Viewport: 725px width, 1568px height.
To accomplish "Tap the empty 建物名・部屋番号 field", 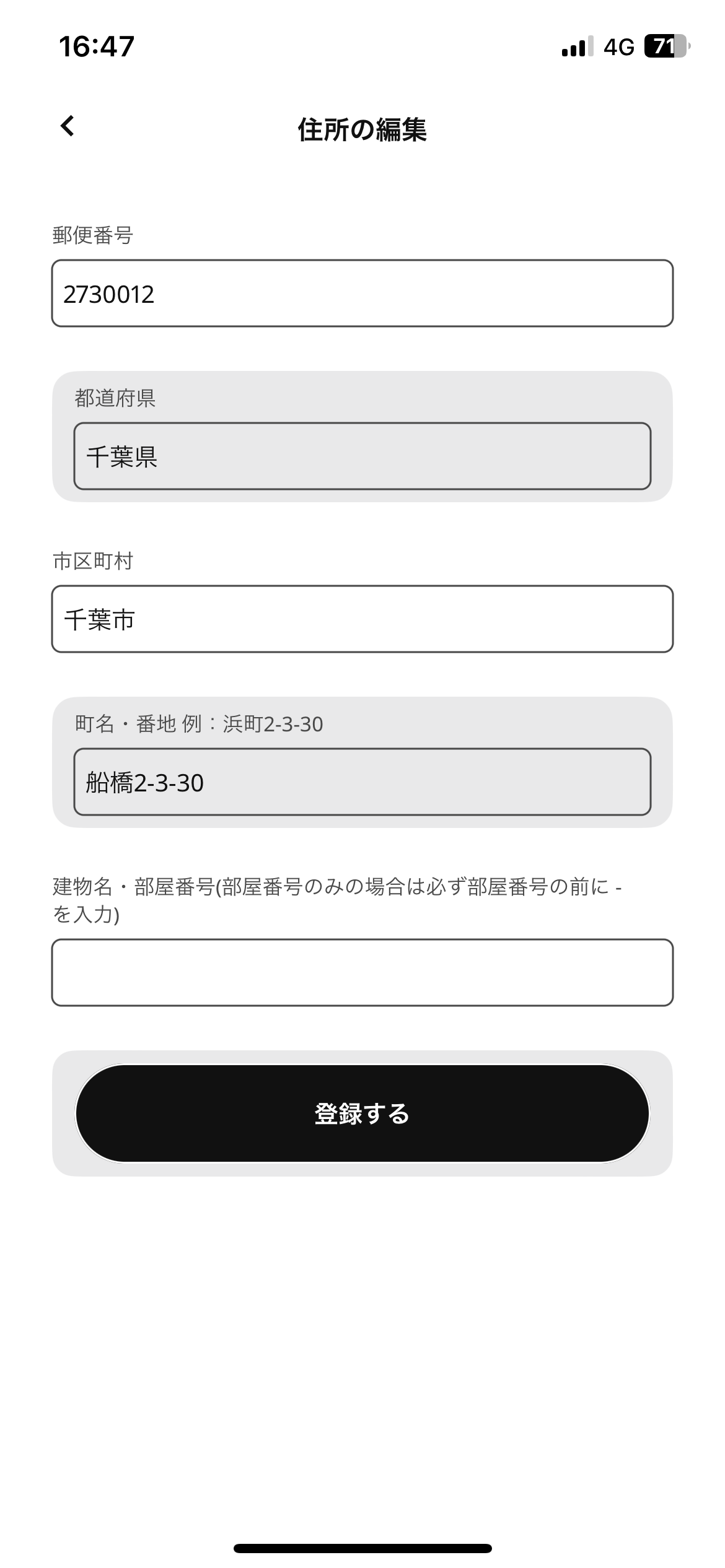I will coord(362,972).
